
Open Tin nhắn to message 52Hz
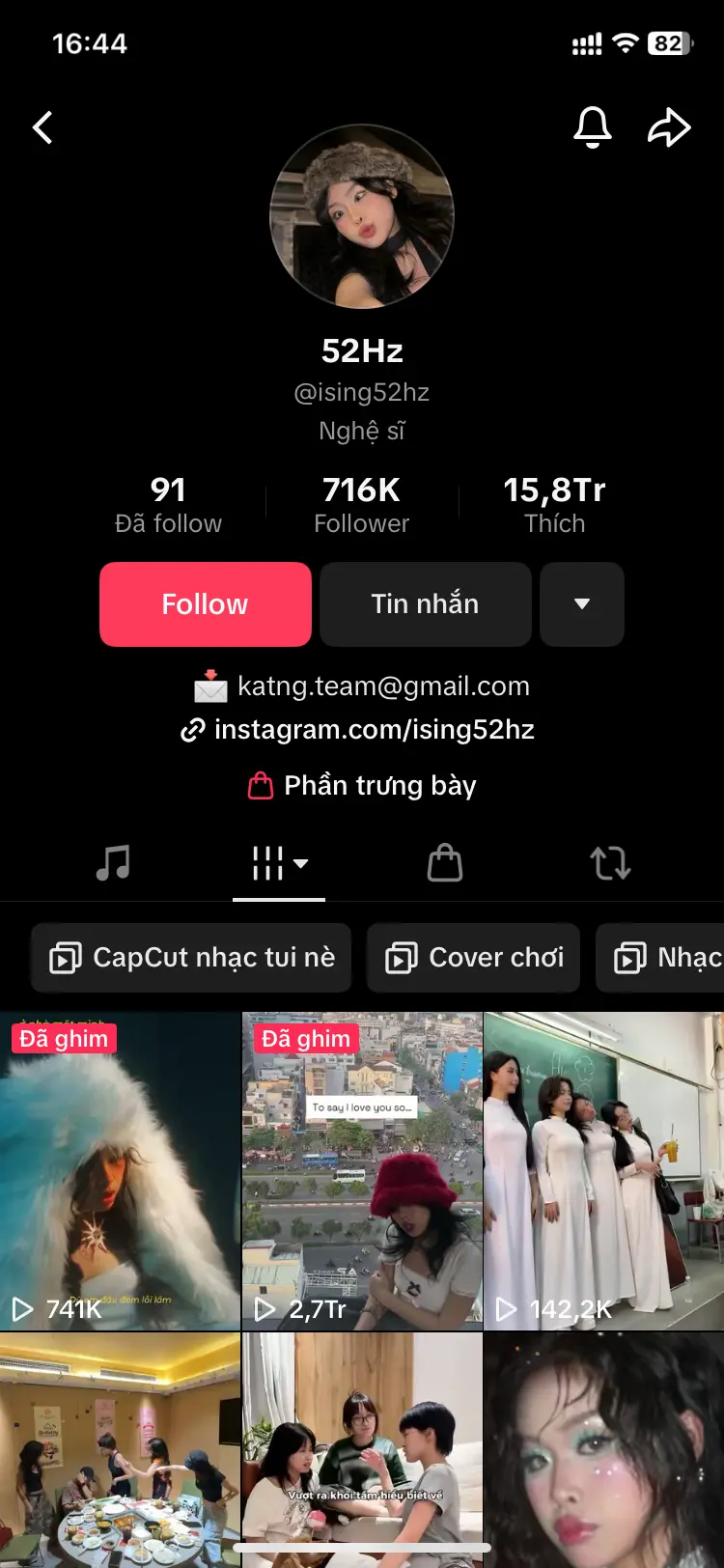[x=426, y=604]
